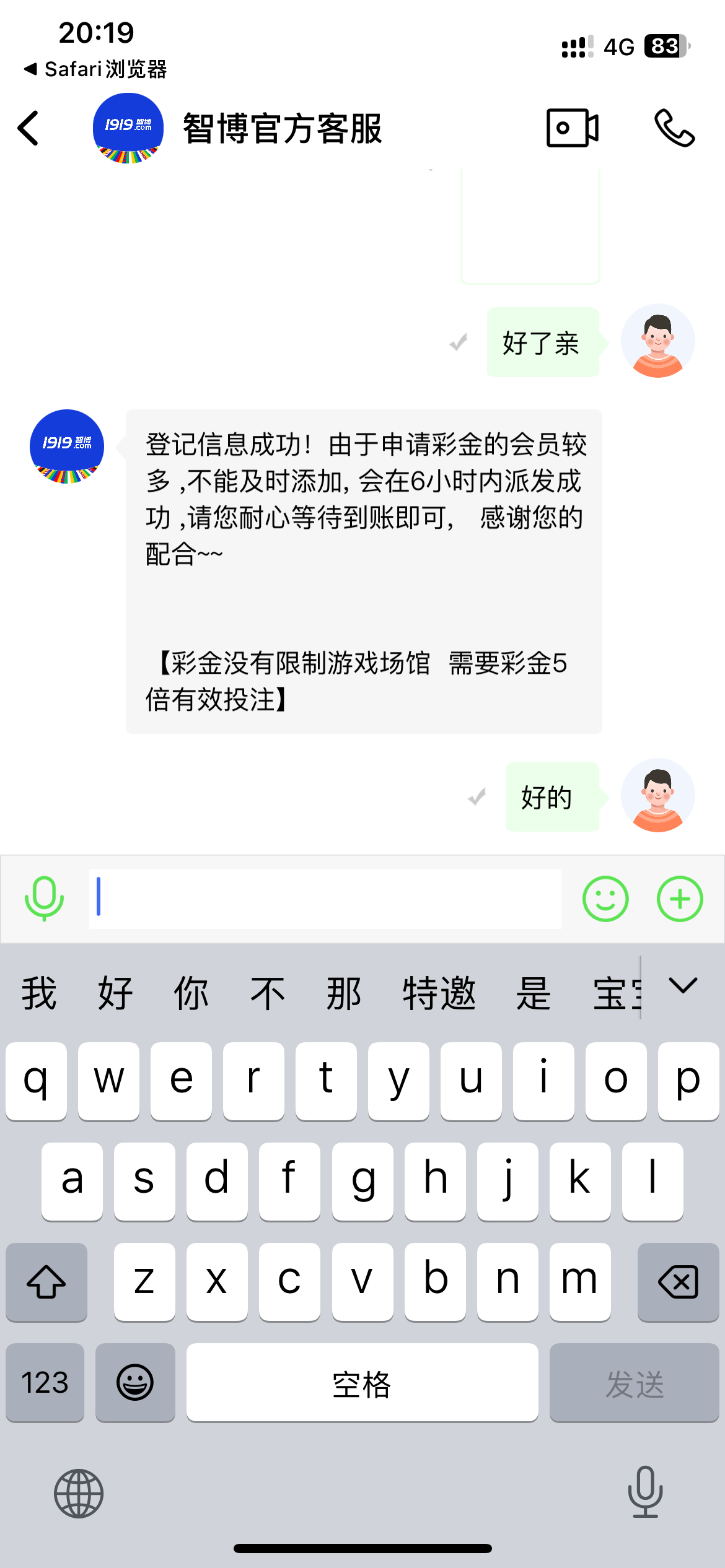This screenshot has width=725, height=1568.
Task: Expand the keyboard candidate list
Action: (x=683, y=986)
